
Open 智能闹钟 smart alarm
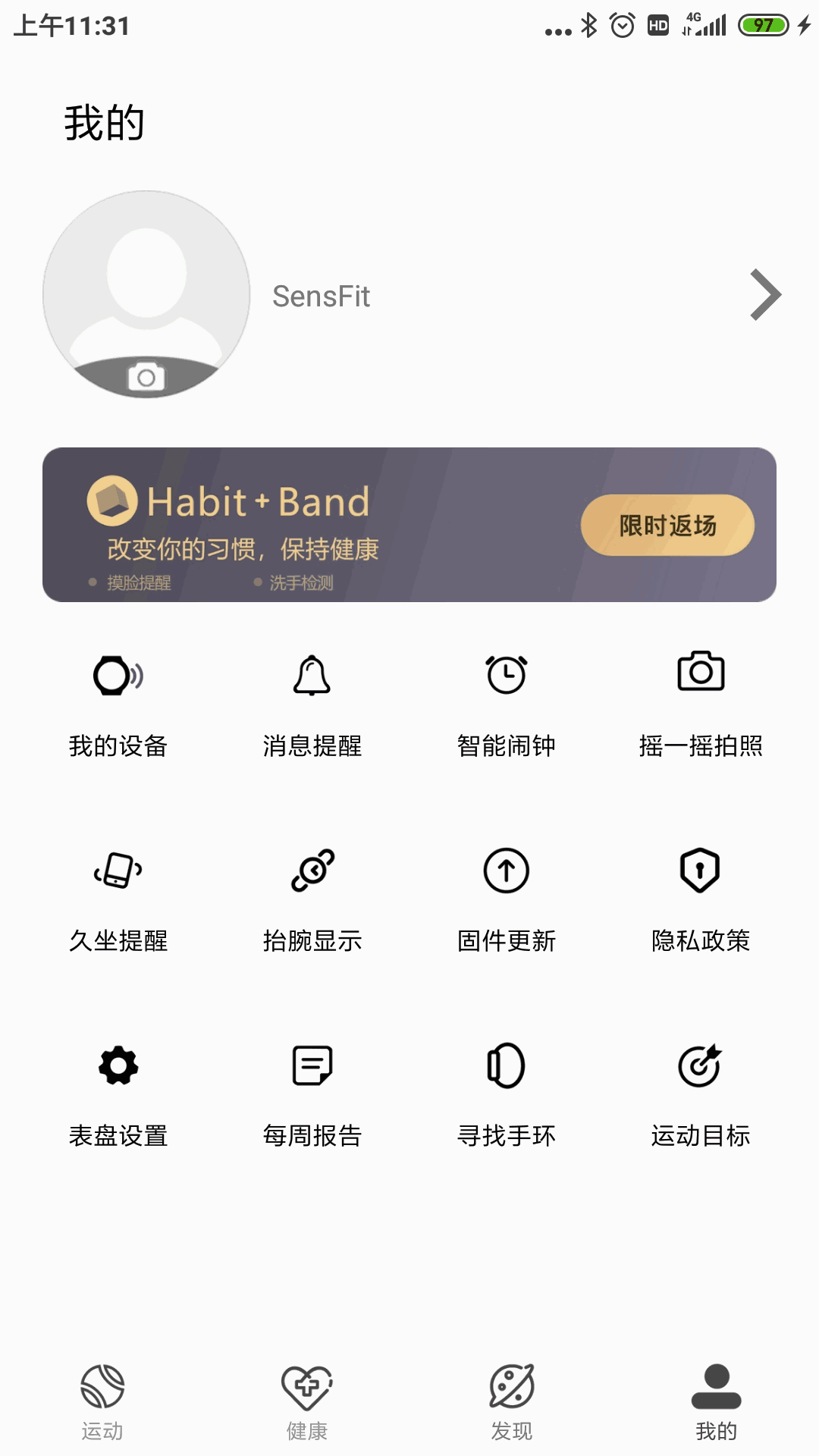coord(506,704)
